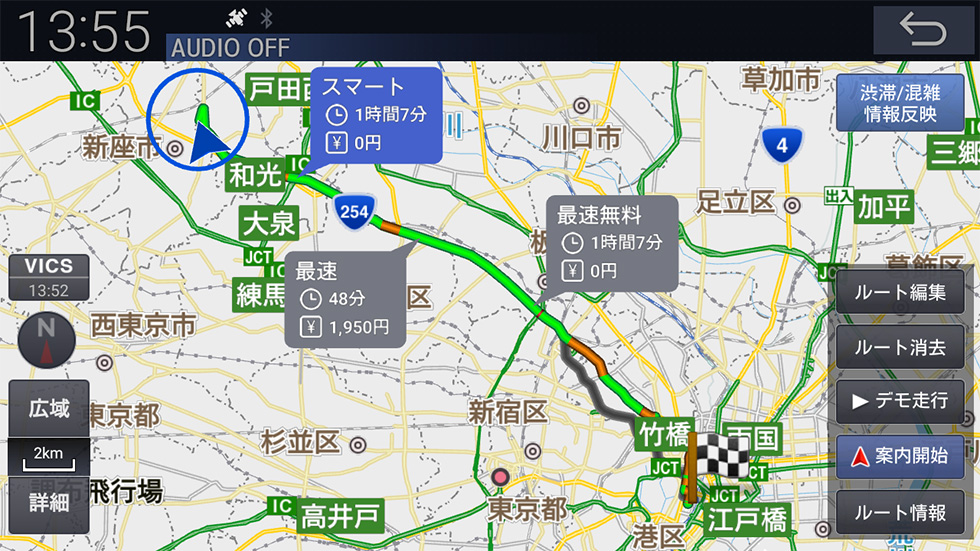The height and width of the screenshot is (551, 980).
Task: Zoom out with the 広域 button
Action: point(49,409)
